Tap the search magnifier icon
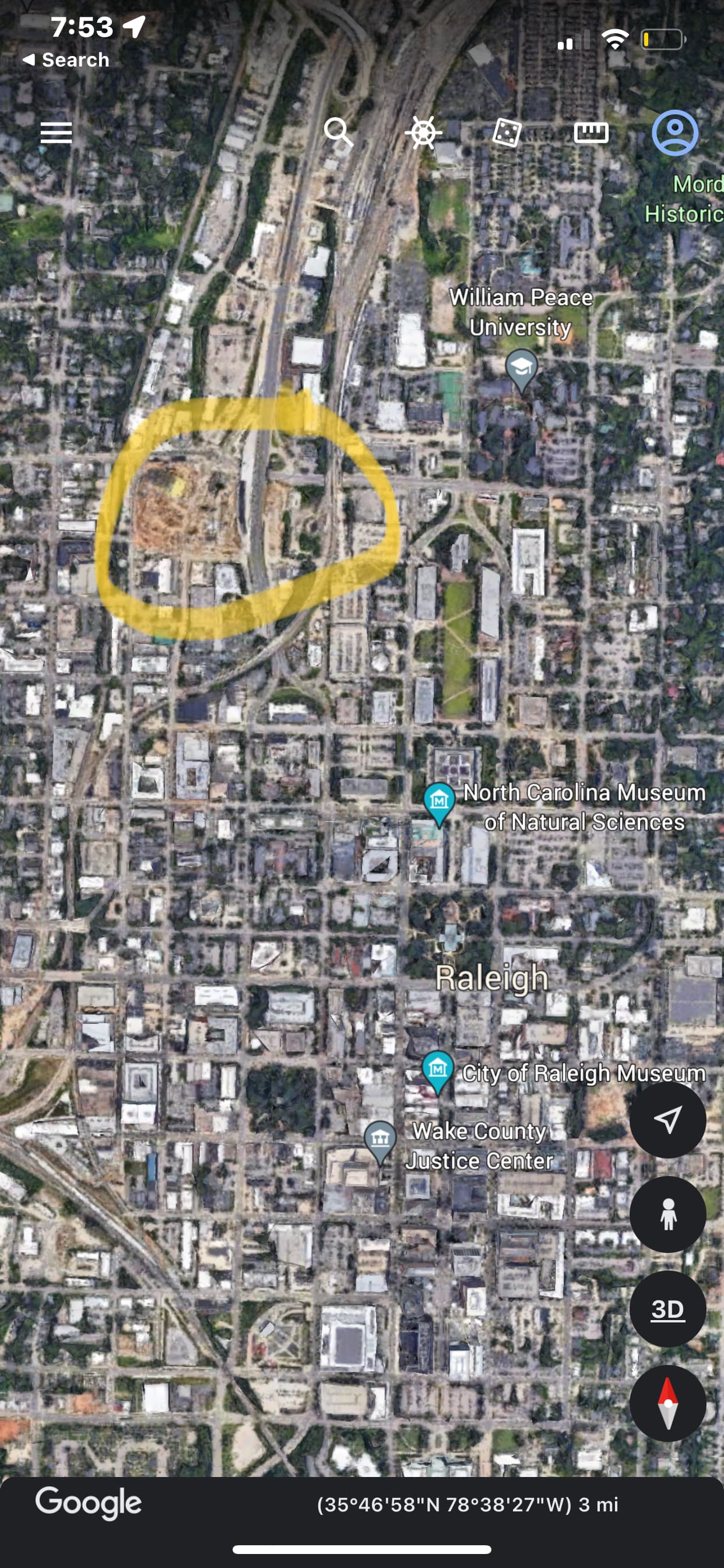The image size is (724, 1568). 338,132
